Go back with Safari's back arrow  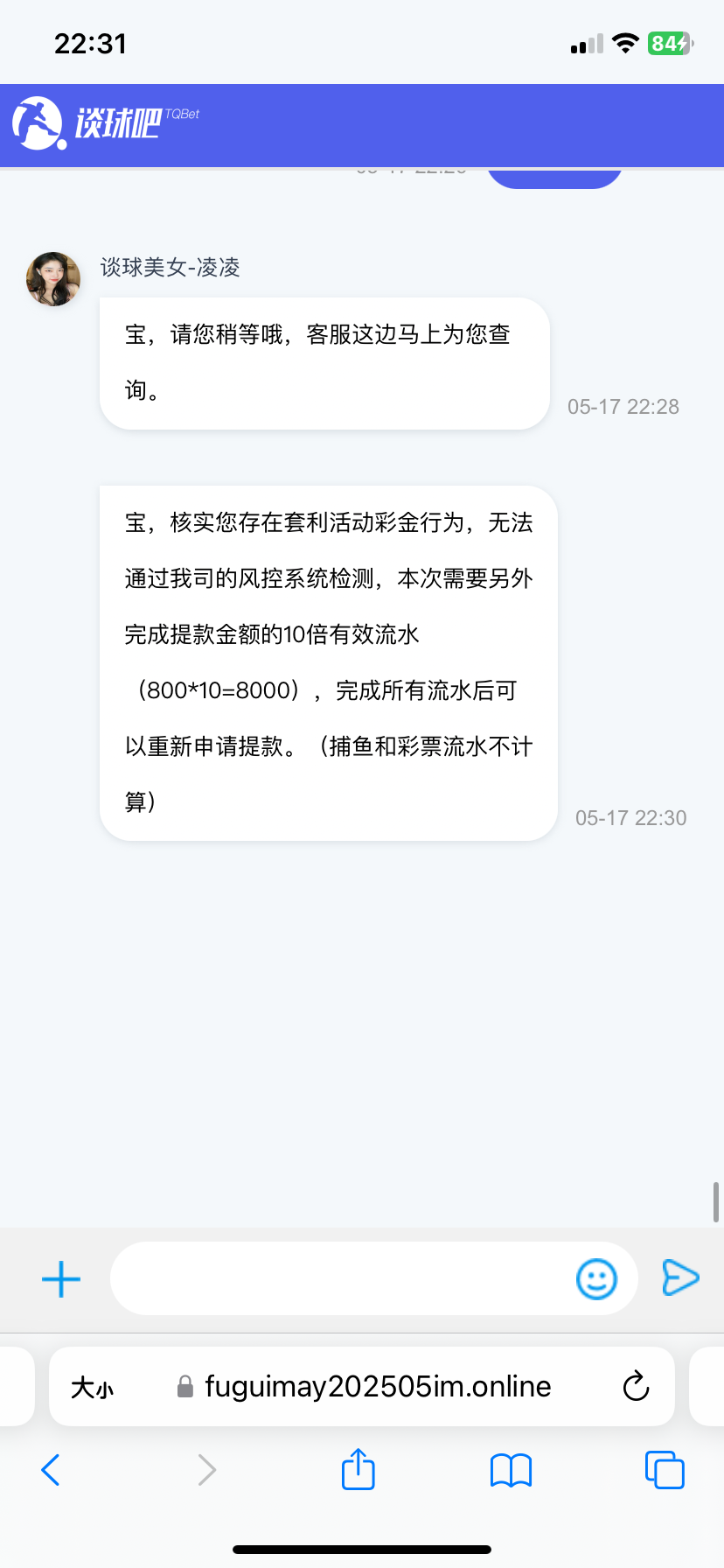[51, 1470]
